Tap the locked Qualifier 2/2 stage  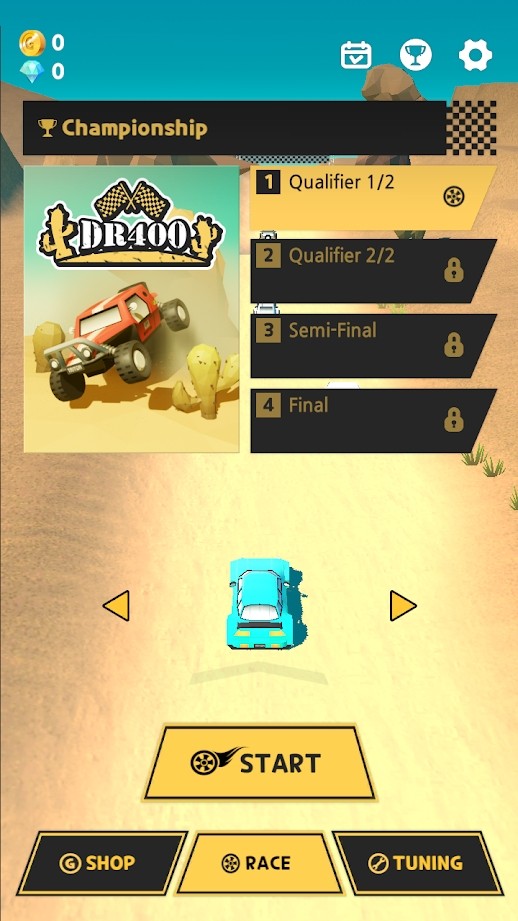[x=373, y=271]
